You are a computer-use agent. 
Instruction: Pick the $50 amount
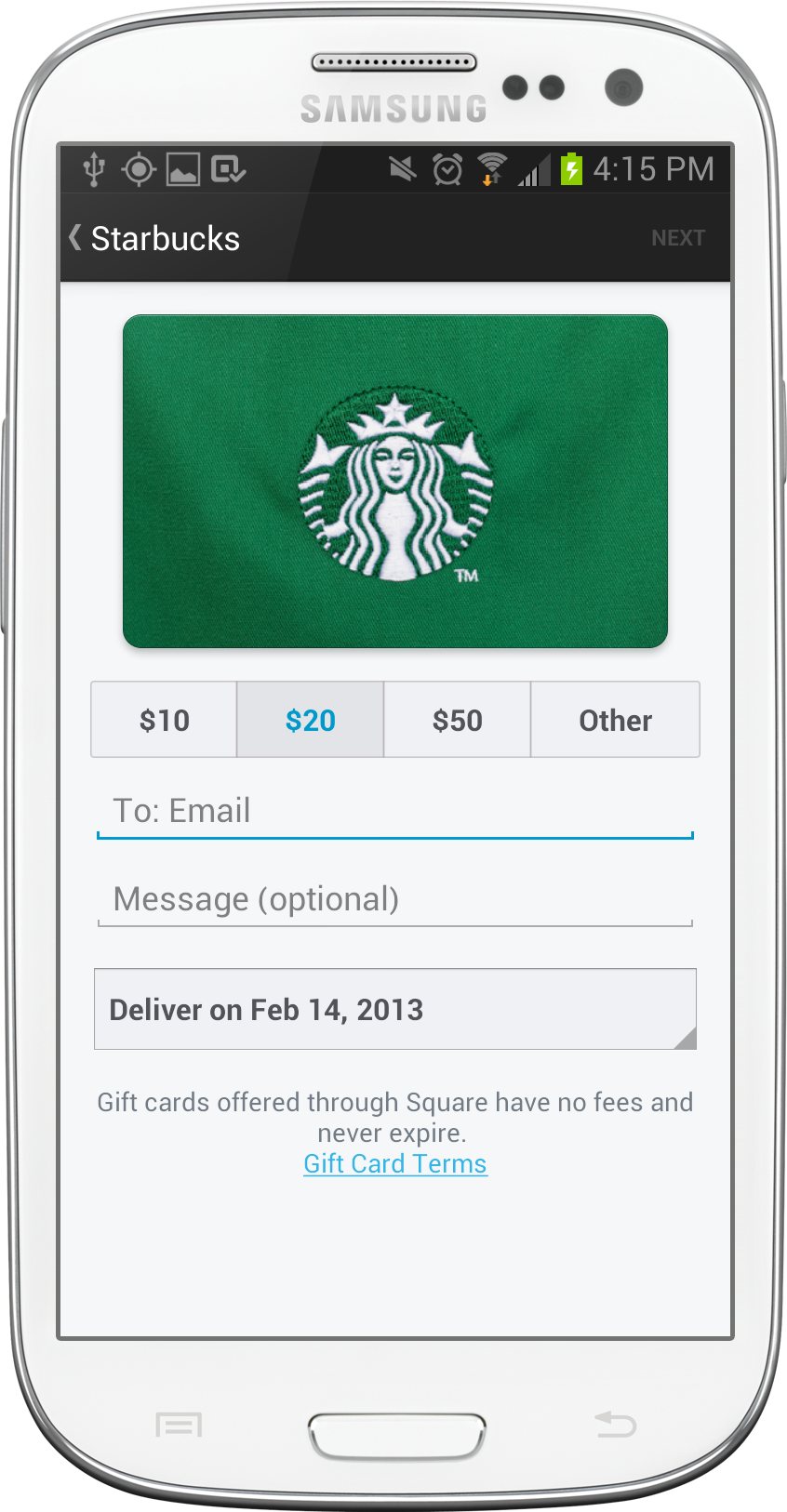click(x=457, y=720)
